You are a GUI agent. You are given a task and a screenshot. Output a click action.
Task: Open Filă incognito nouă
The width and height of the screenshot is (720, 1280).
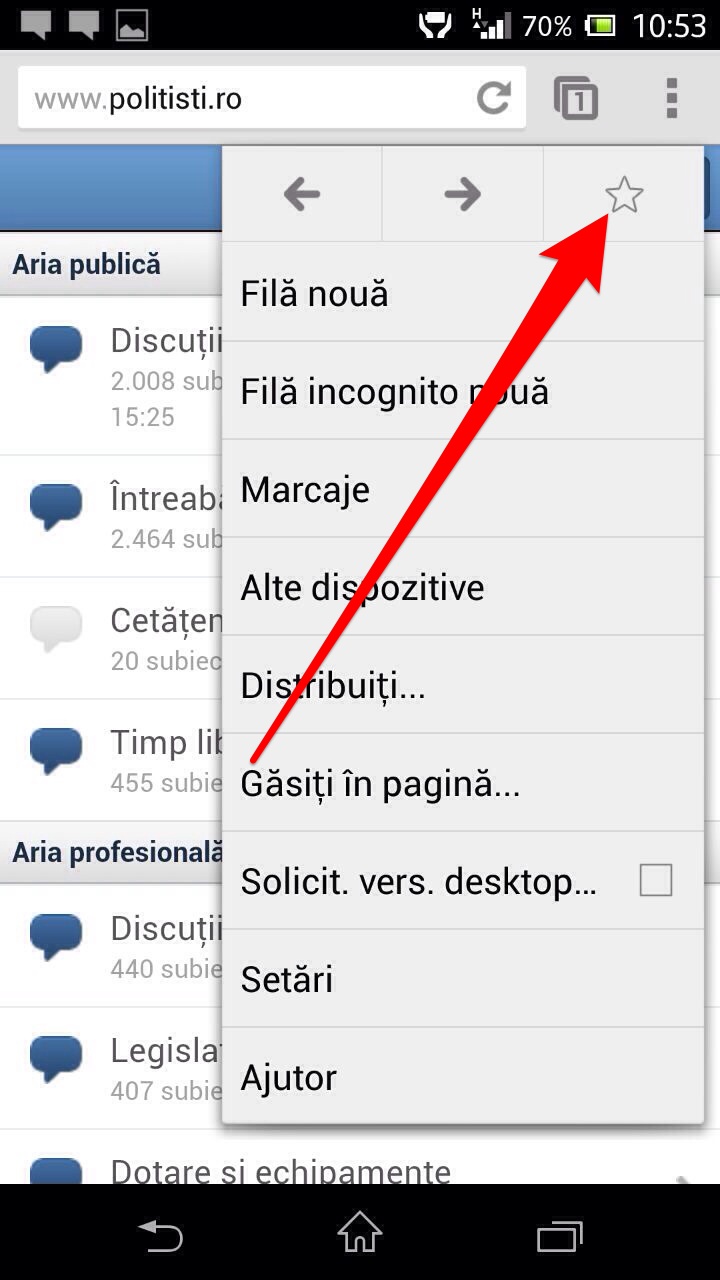click(463, 391)
